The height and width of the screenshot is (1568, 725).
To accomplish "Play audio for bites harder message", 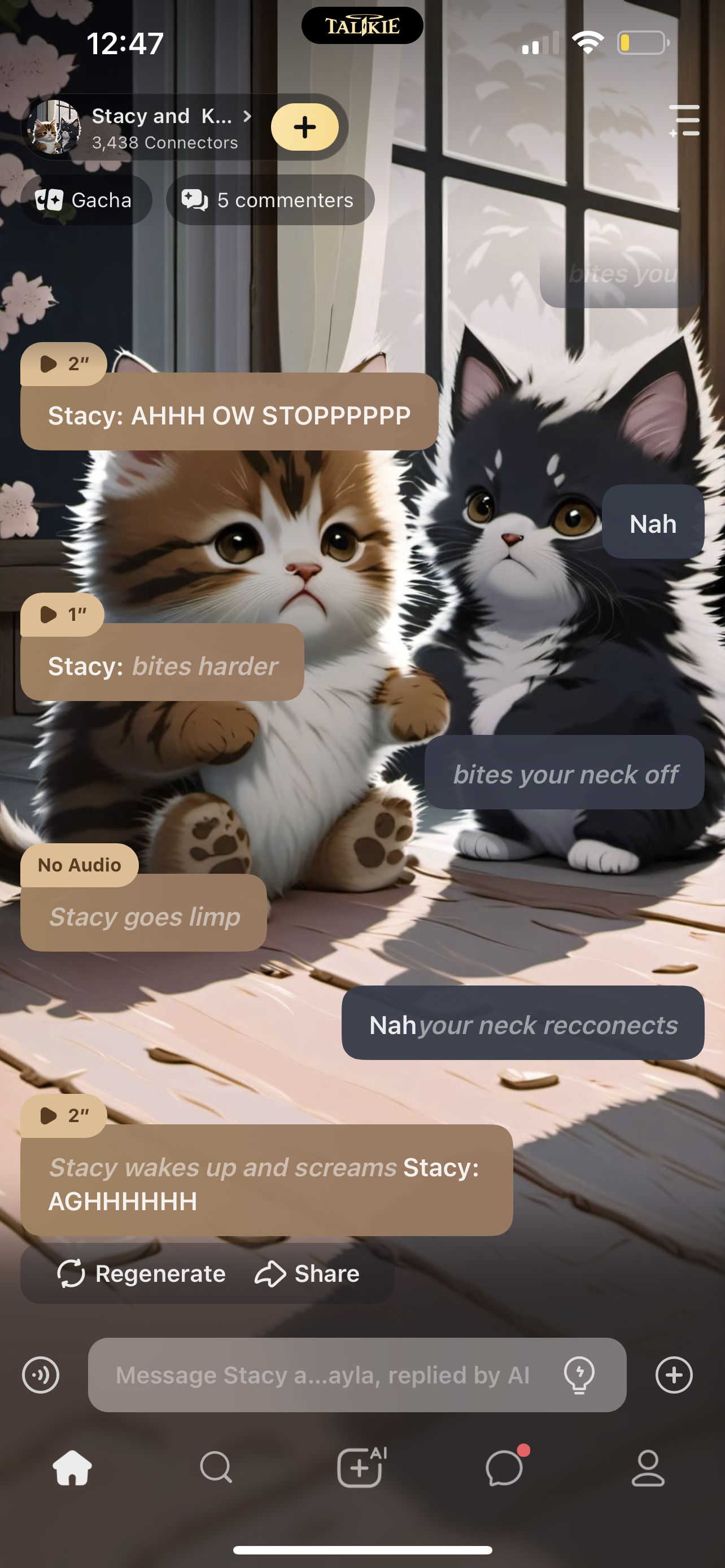I will pyautogui.click(x=62, y=614).
